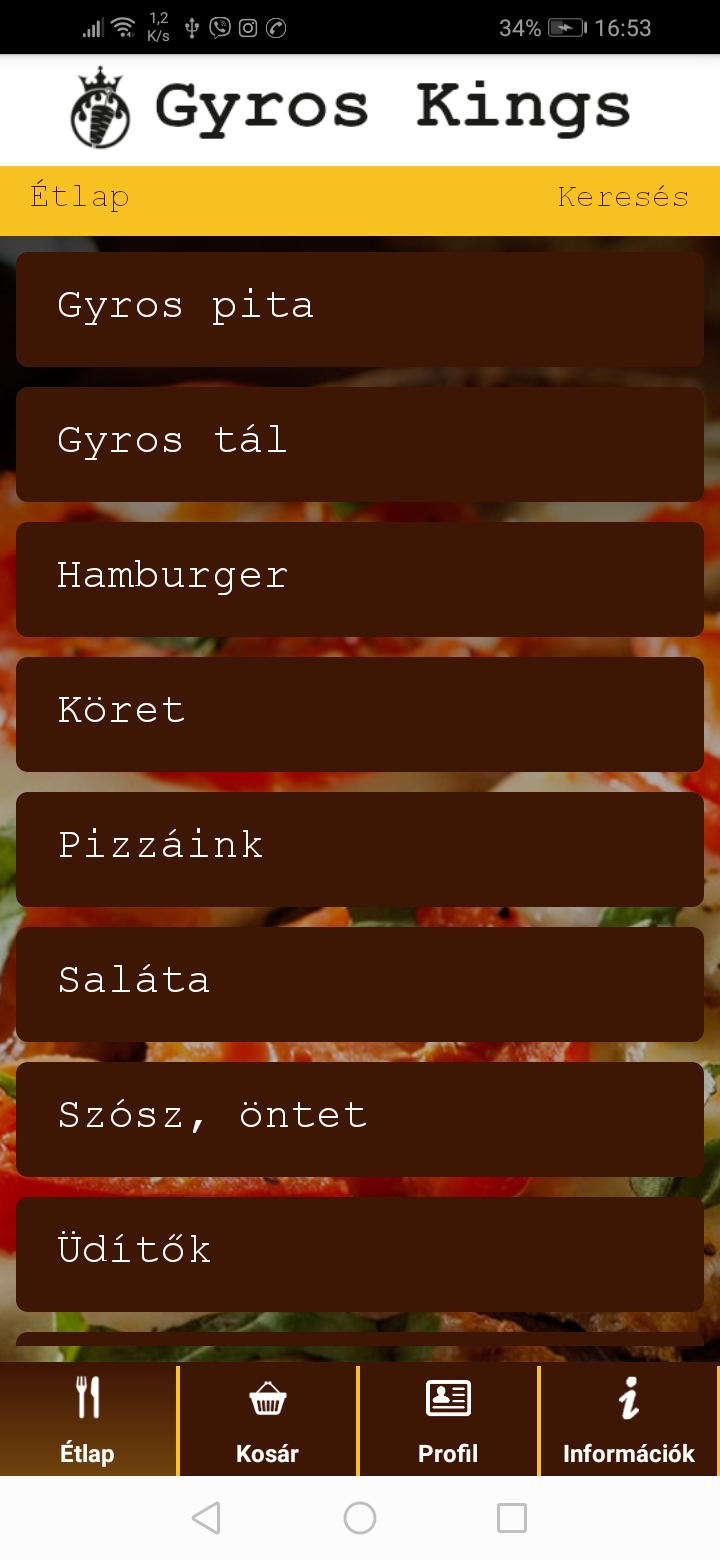The width and height of the screenshot is (720, 1560).
Task: Open the Saláta category
Action: pyautogui.click(x=360, y=984)
